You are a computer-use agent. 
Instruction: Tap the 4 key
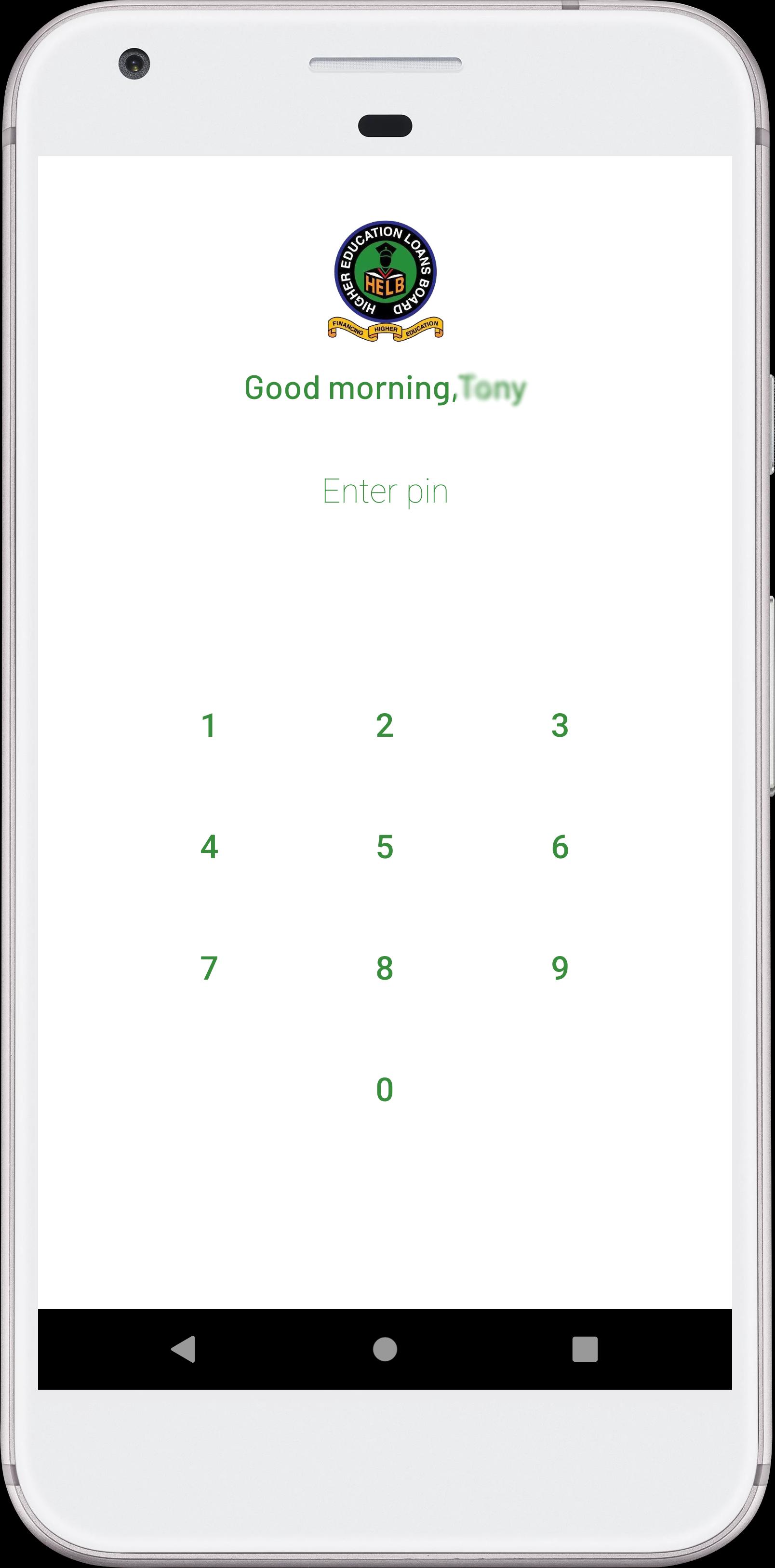pyautogui.click(x=209, y=847)
